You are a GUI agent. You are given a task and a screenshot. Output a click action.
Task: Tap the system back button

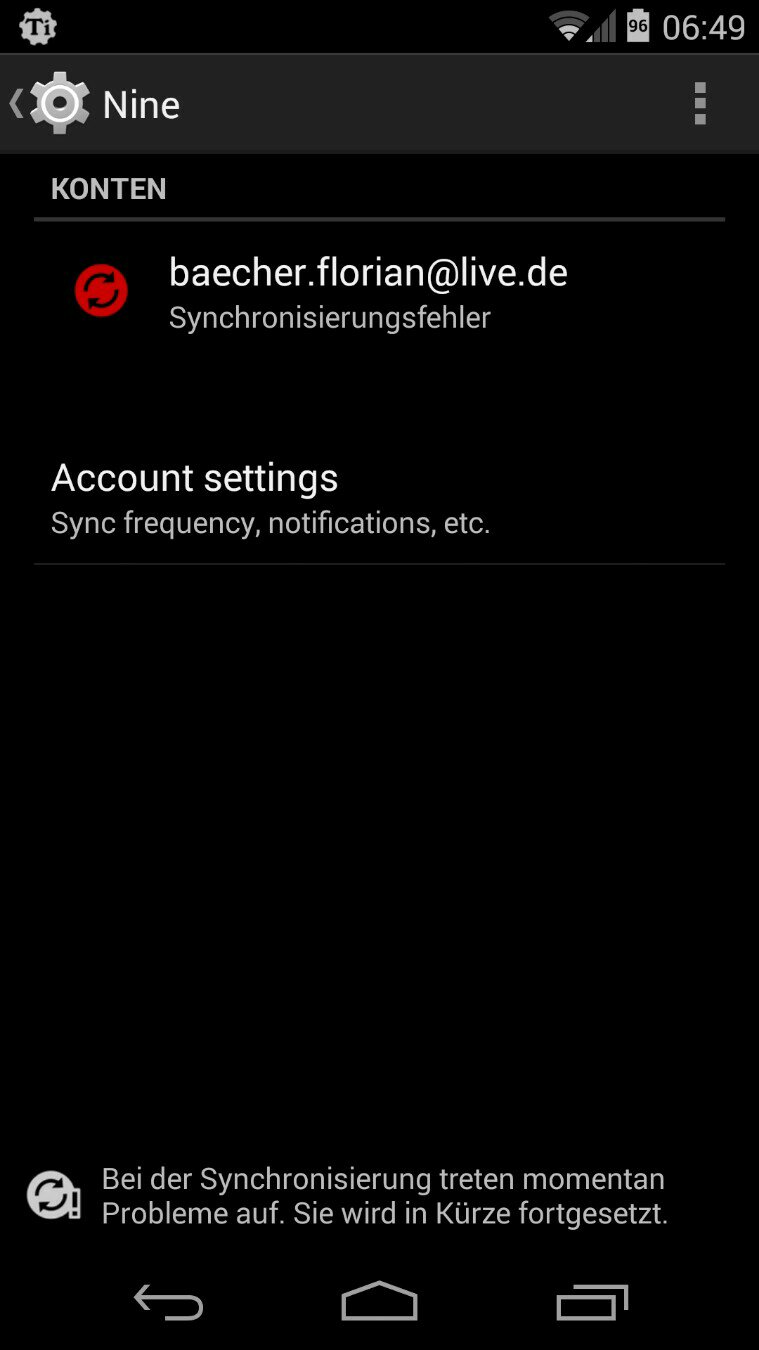(x=168, y=1302)
